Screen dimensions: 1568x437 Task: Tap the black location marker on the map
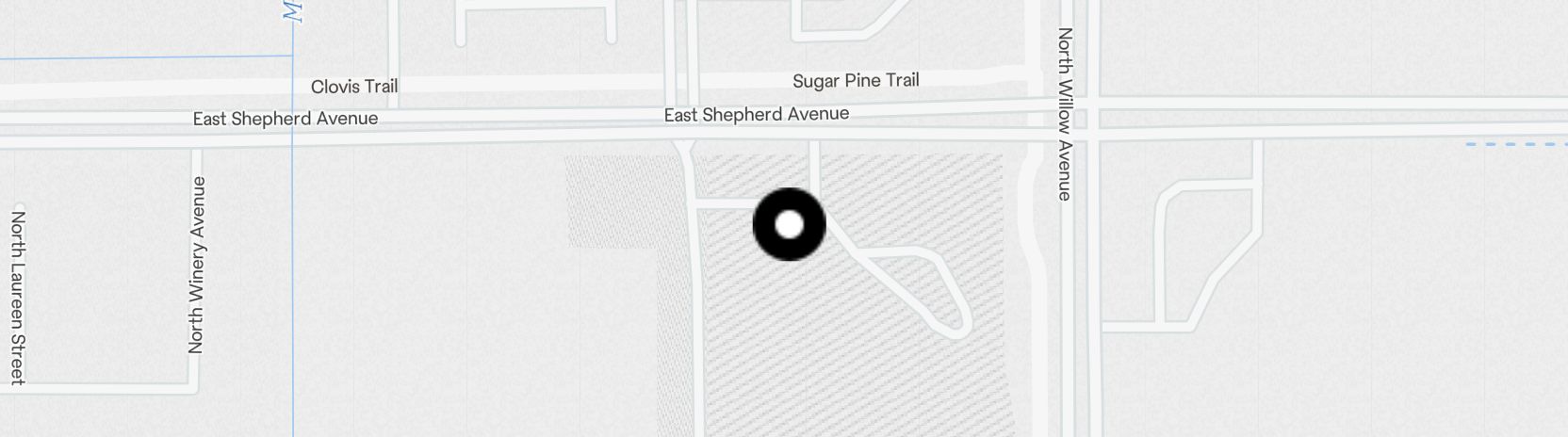click(790, 224)
